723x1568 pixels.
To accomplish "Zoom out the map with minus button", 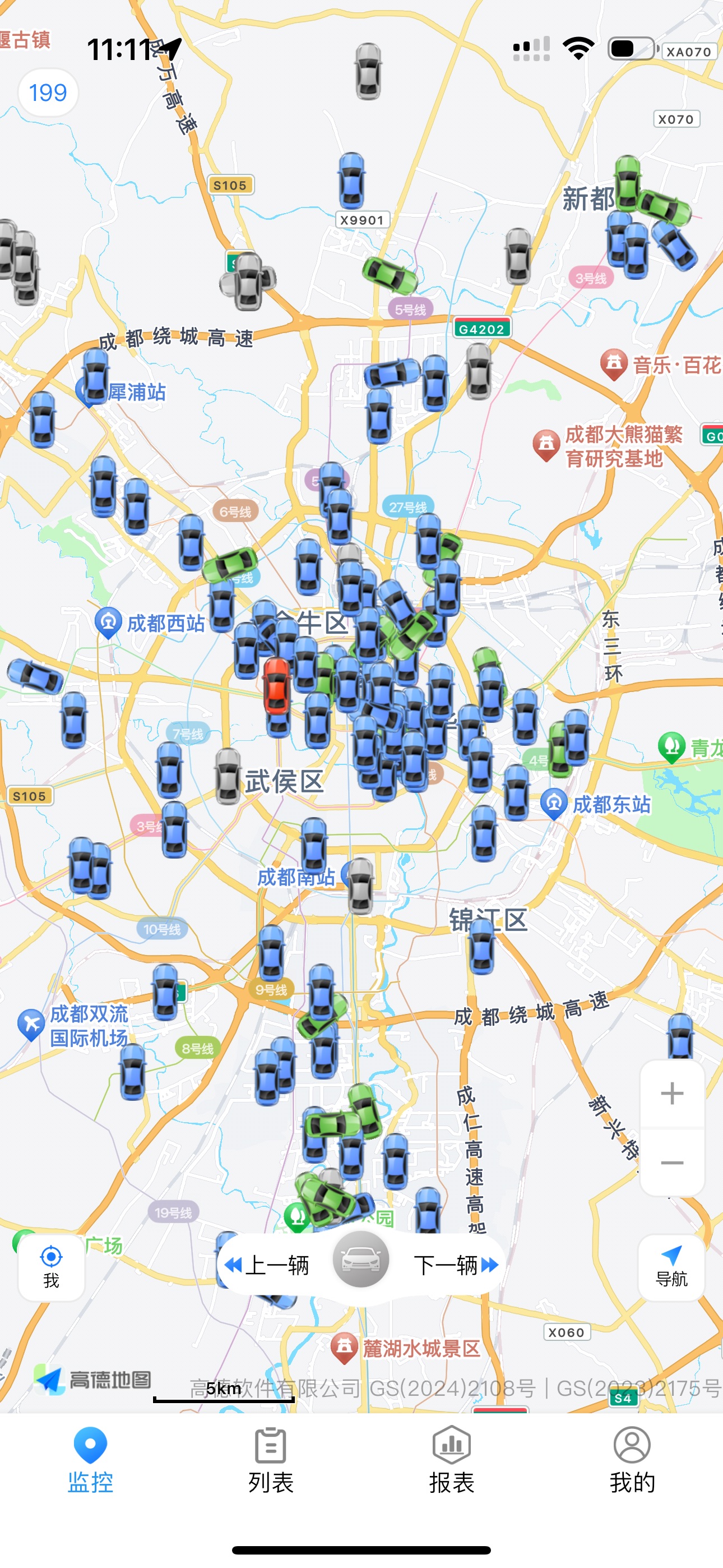I will [x=672, y=1163].
